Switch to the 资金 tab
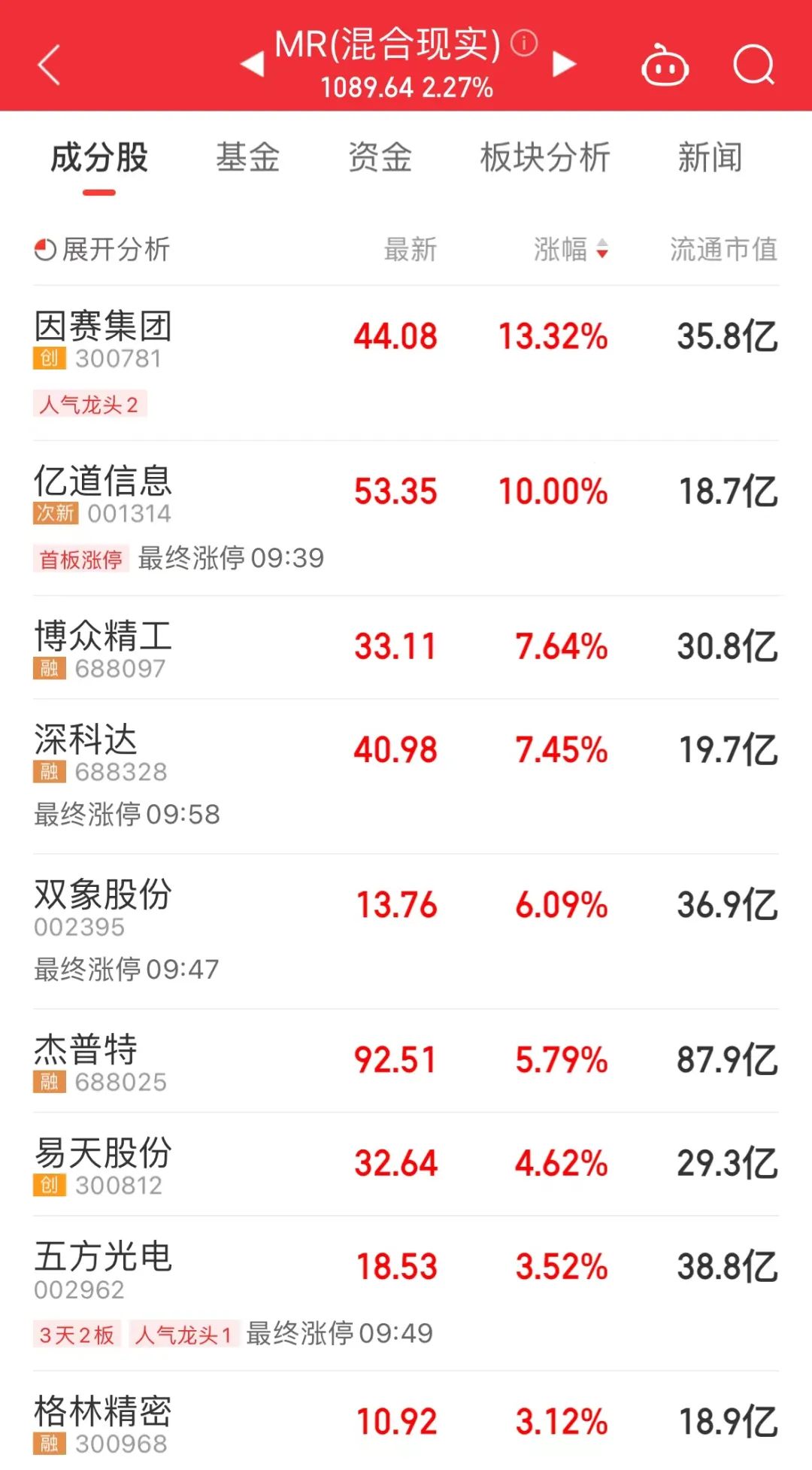Viewport: 812px width, 1470px height. tap(380, 158)
